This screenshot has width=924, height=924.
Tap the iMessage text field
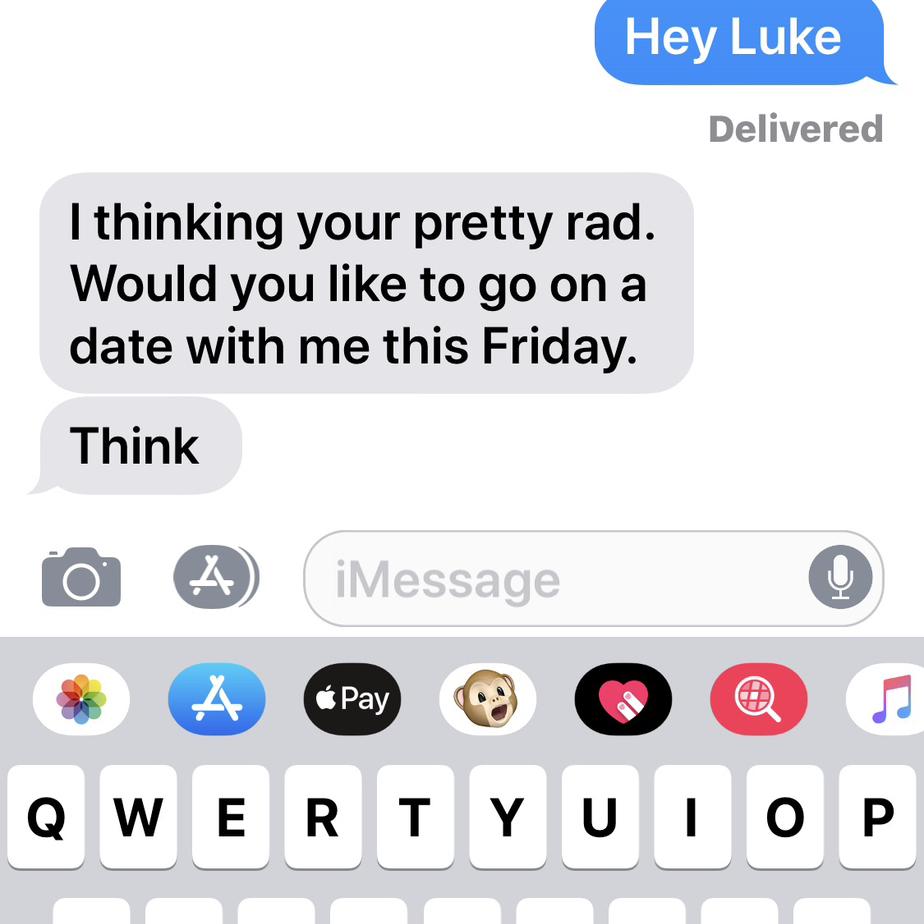(x=560, y=580)
